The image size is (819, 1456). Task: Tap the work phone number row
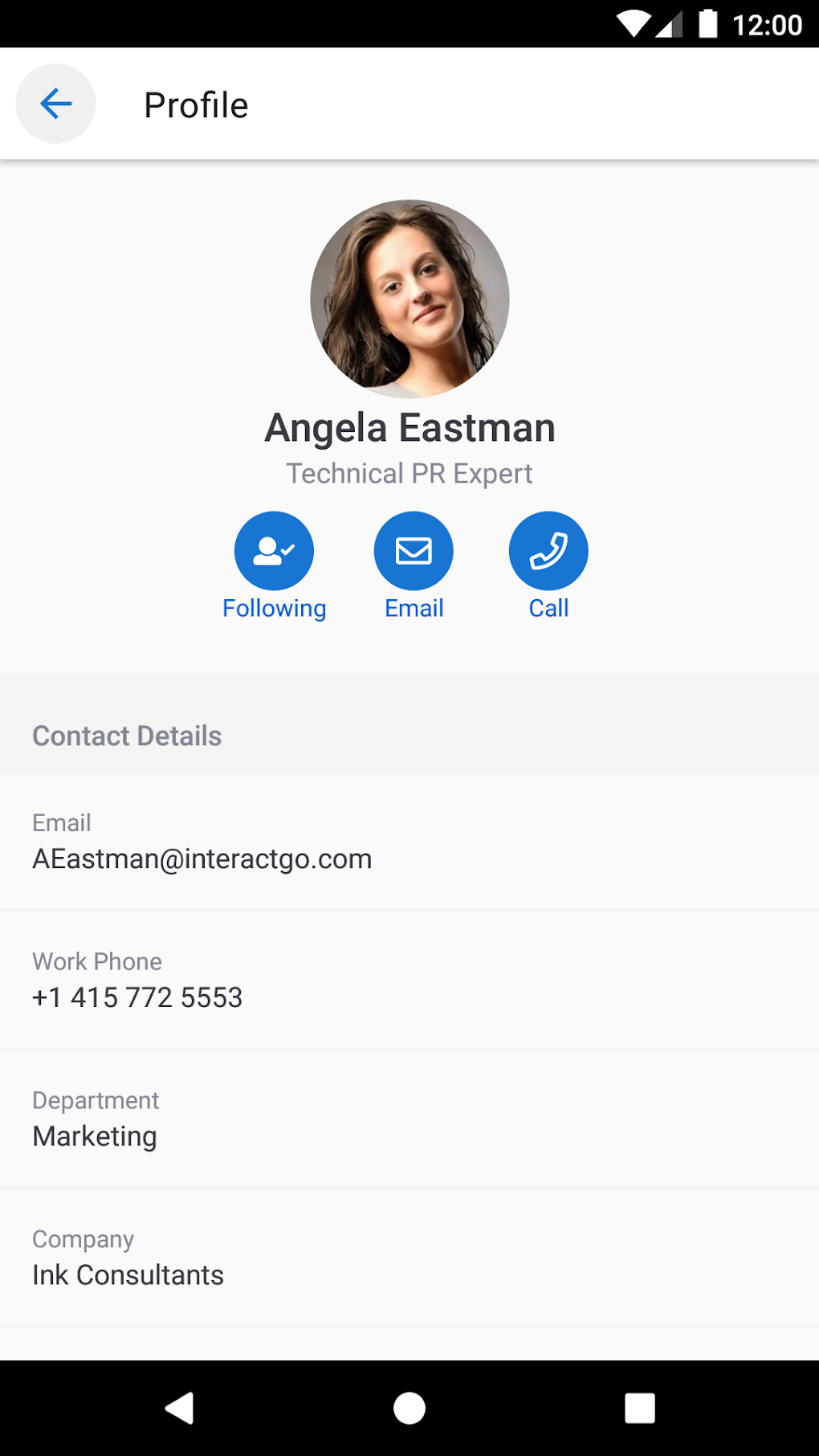(x=409, y=981)
